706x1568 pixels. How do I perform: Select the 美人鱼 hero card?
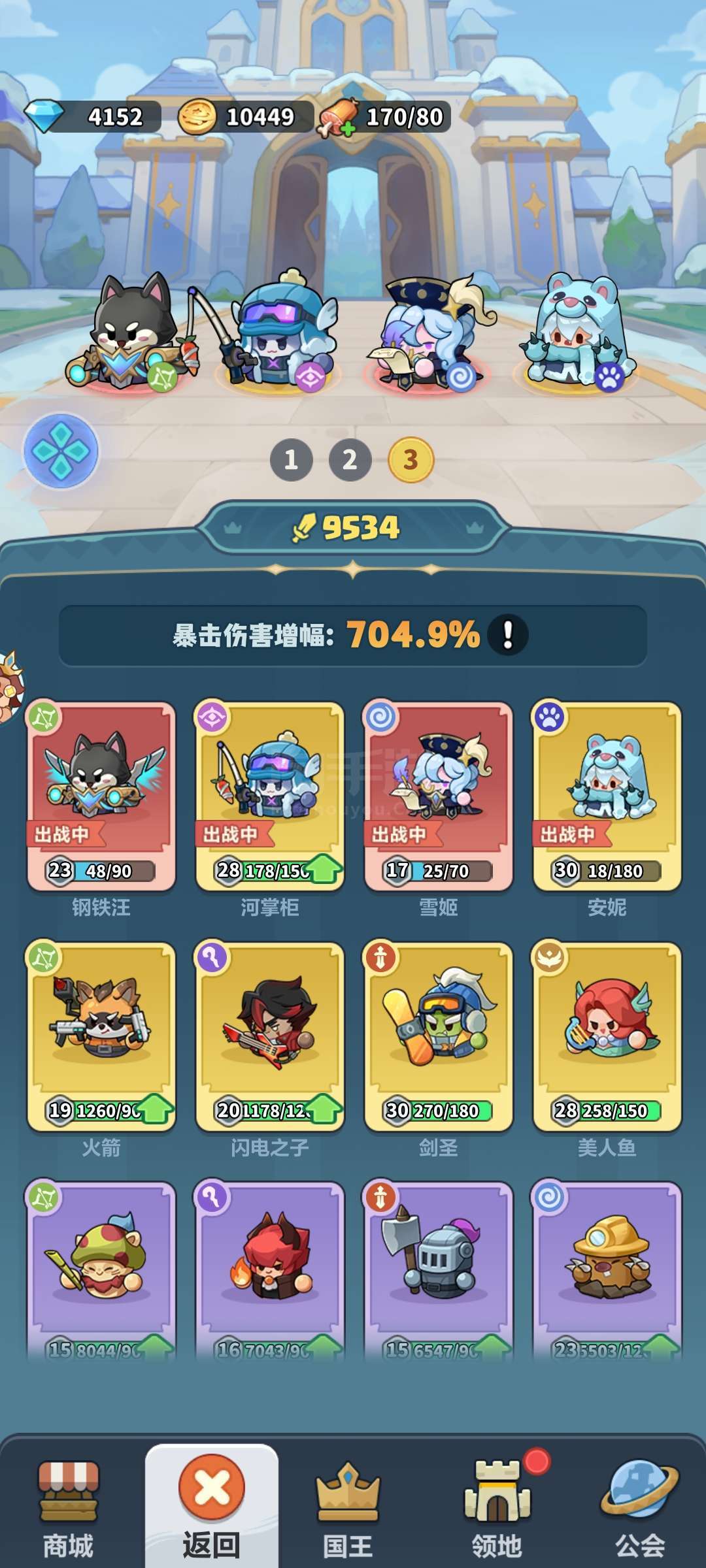(607, 1037)
